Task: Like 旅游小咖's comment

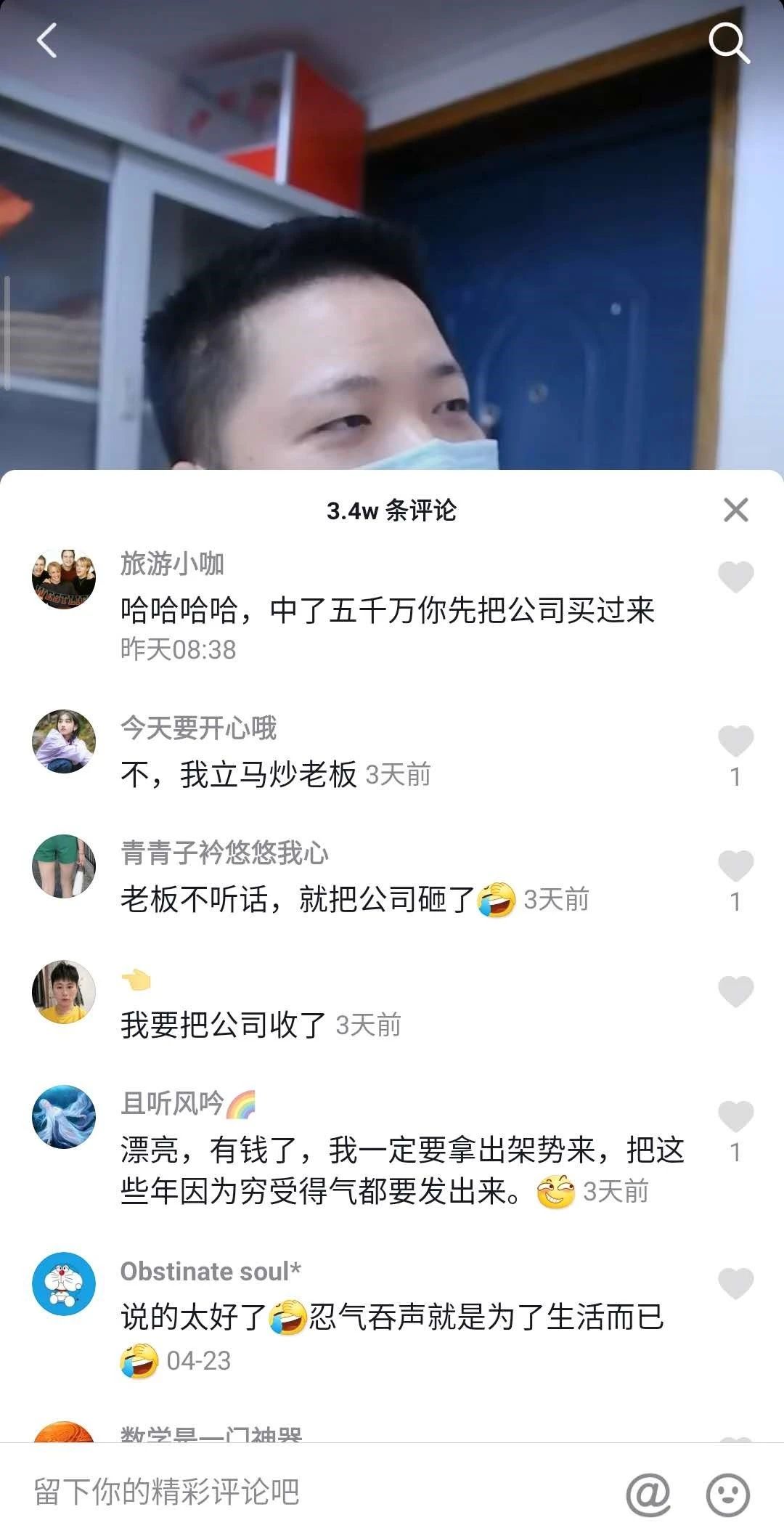Action: (x=736, y=577)
